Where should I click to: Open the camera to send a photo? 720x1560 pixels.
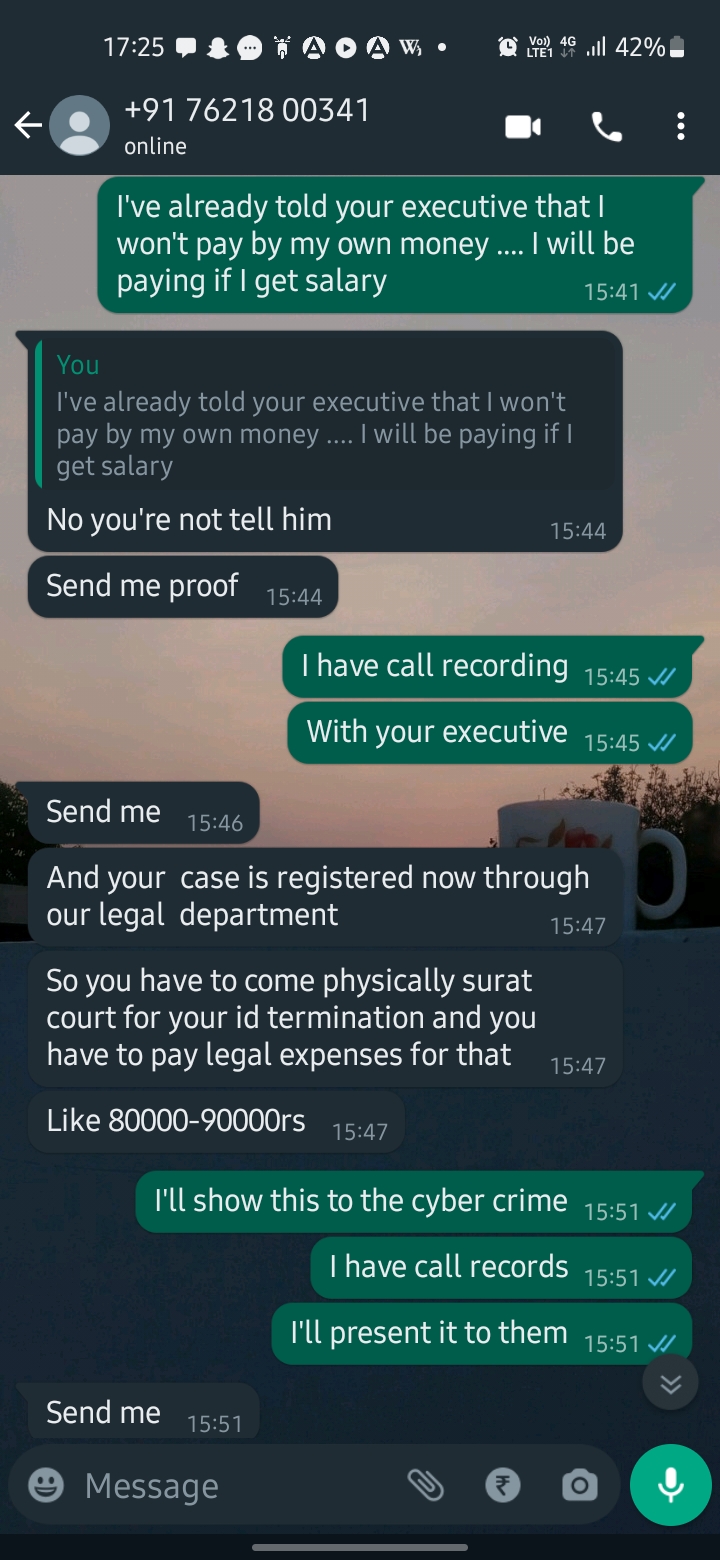coord(580,1486)
